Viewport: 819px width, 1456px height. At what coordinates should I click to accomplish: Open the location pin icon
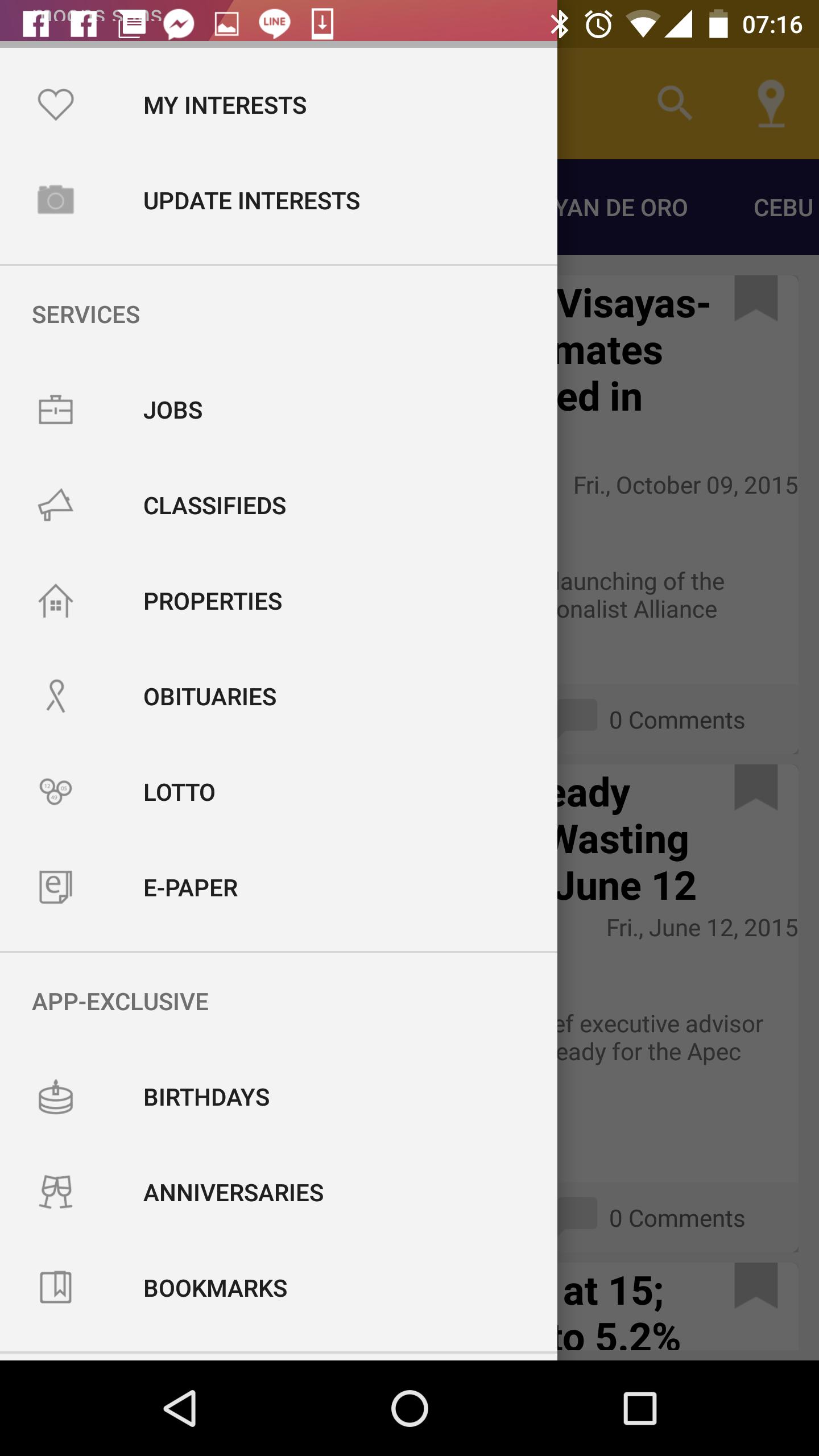[x=771, y=104]
